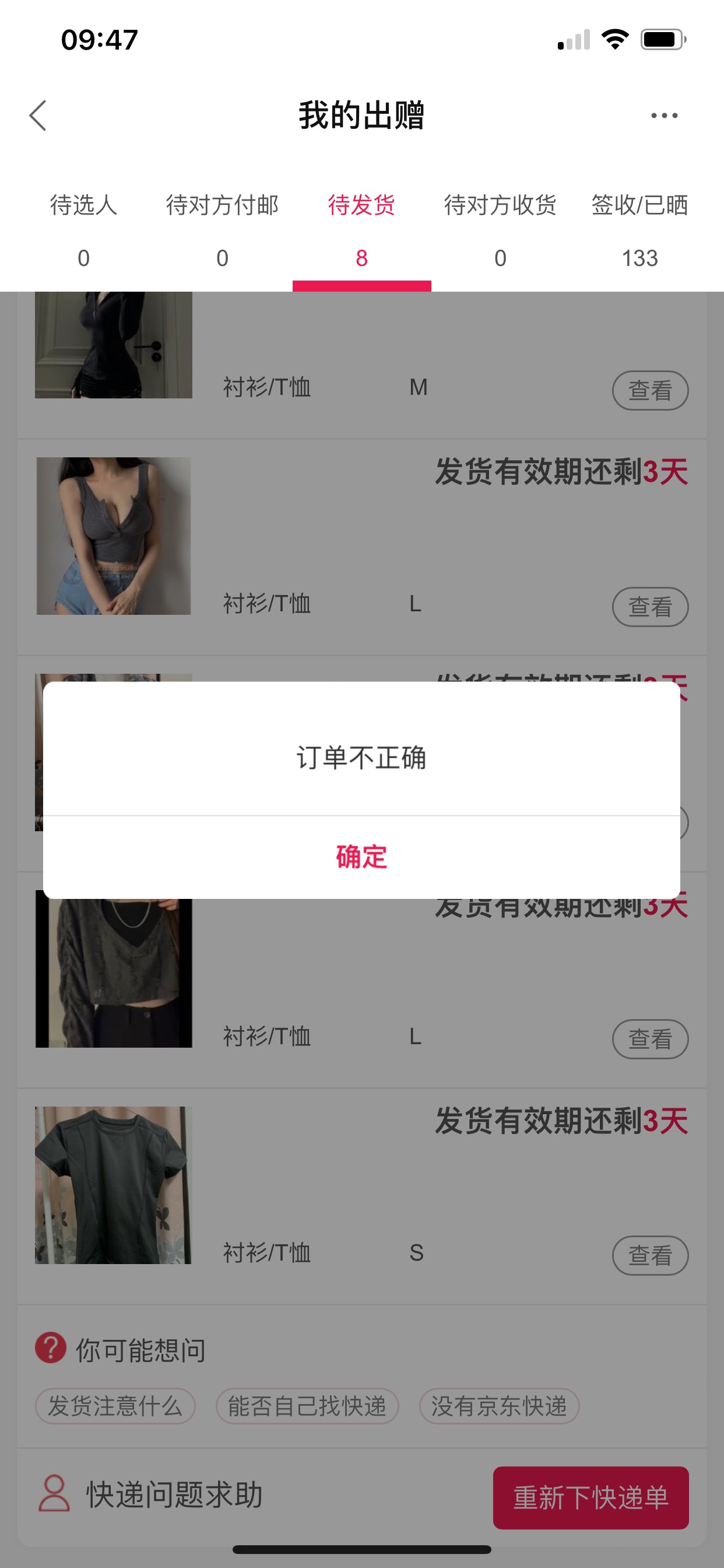Image resolution: width=724 pixels, height=1568 pixels.
Task: Switch to the 待对方收货 tab
Action: 500,232
